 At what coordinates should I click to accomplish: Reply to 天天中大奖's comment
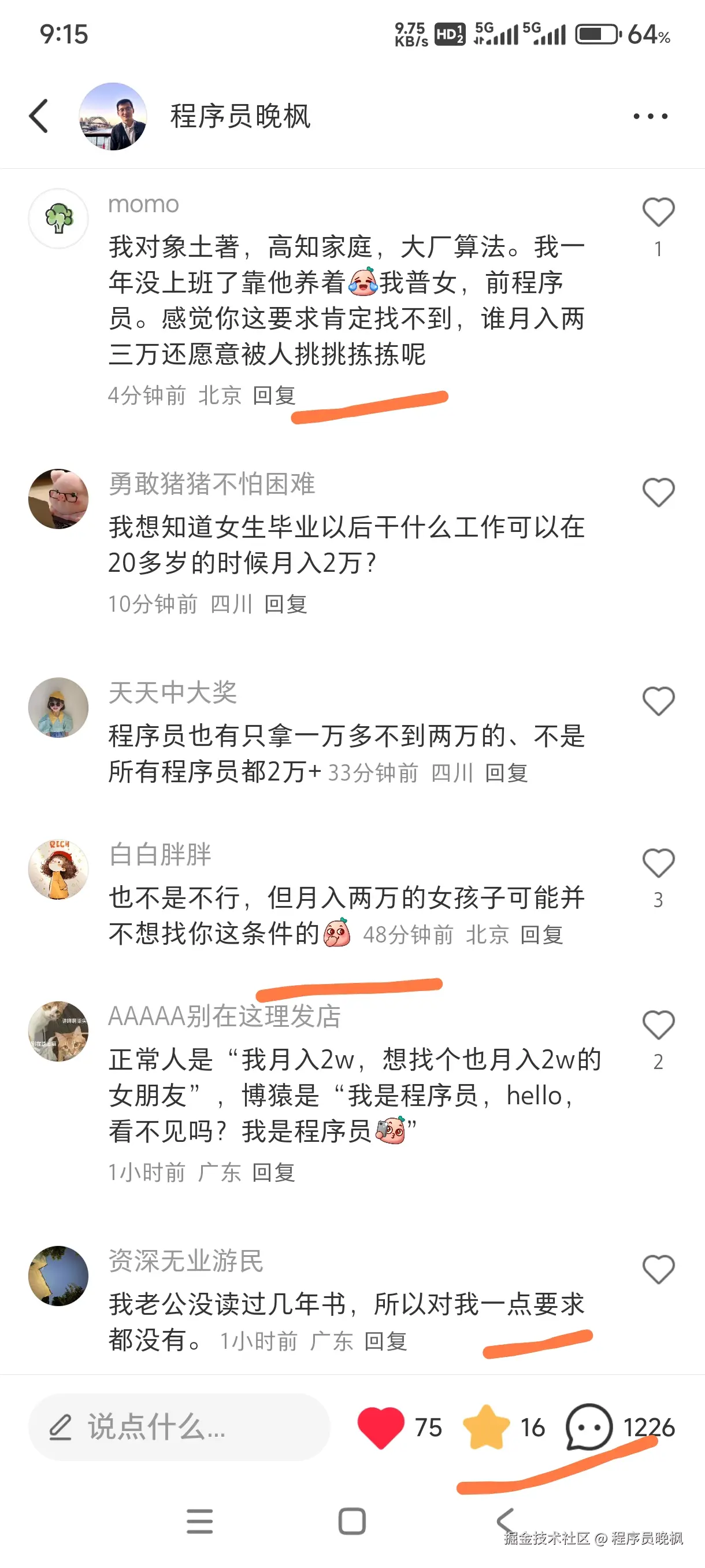pos(506,773)
